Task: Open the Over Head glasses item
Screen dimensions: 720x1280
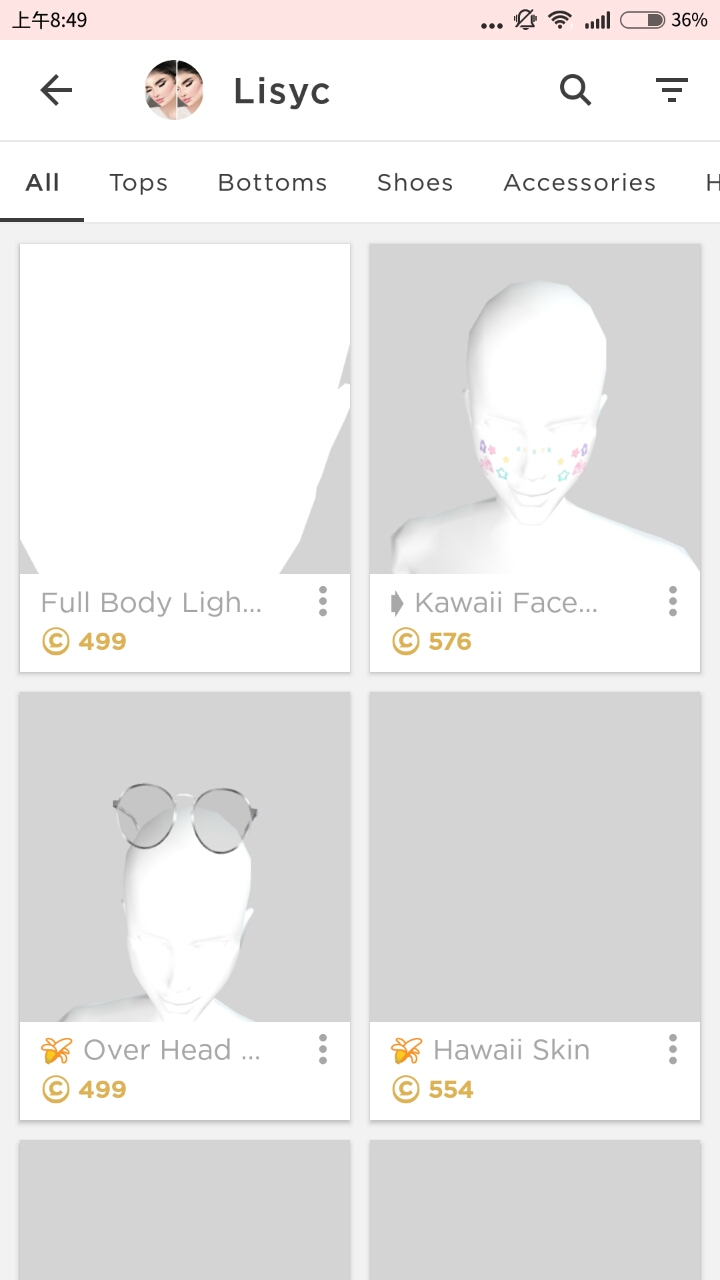Action: point(185,858)
